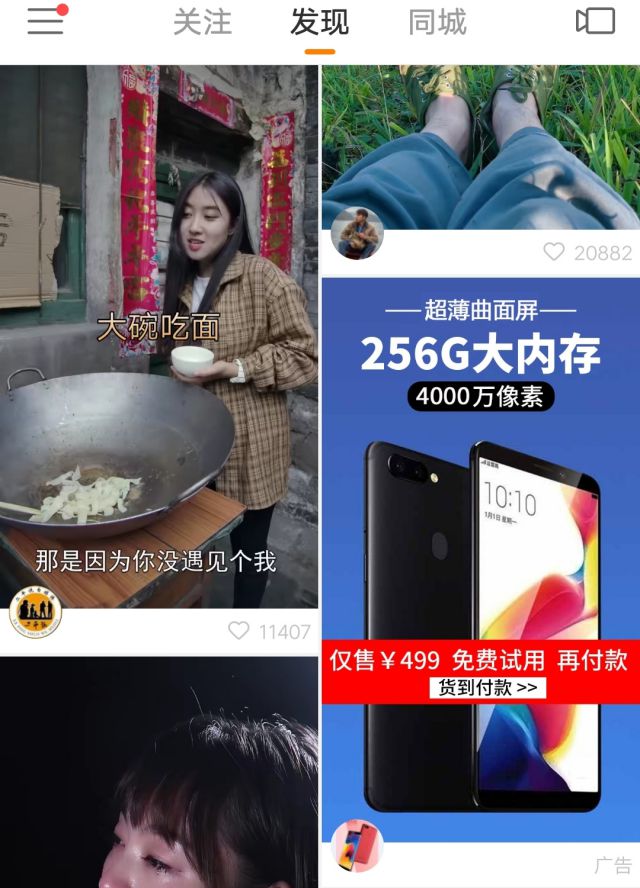
Task: Select the 发现 tab
Action: [319, 22]
